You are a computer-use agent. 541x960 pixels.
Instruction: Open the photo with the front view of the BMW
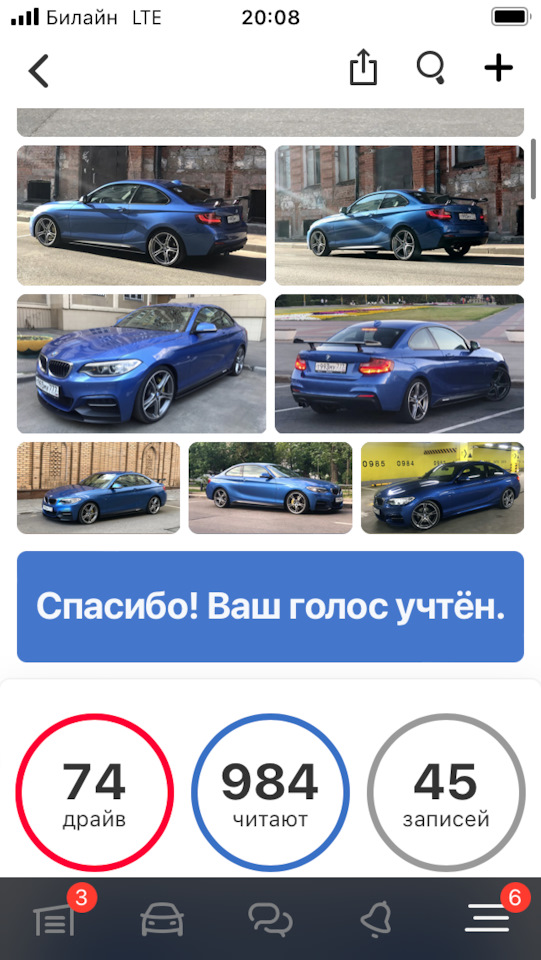[141, 364]
